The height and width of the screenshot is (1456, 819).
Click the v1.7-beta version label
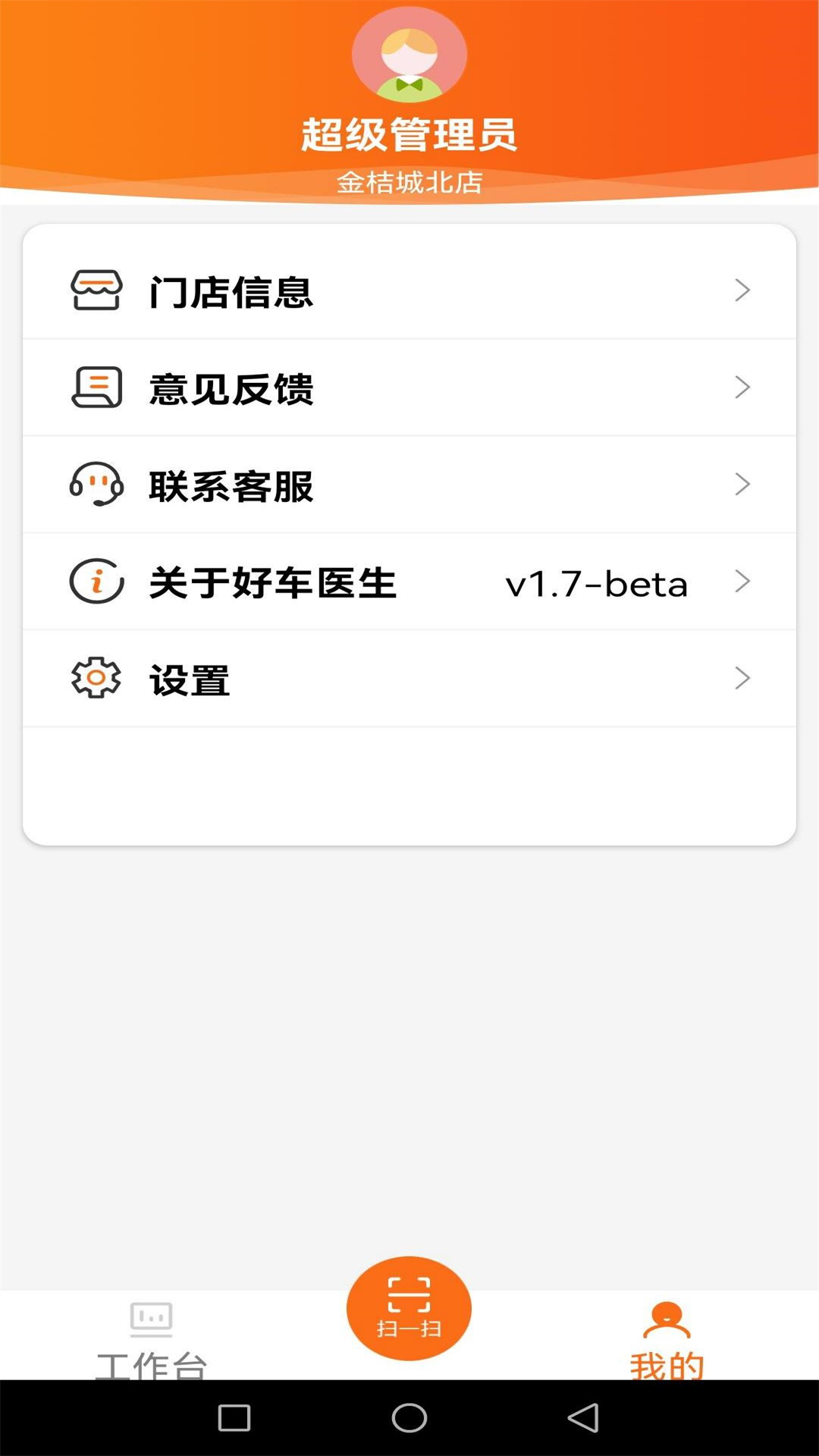click(x=598, y=583)
